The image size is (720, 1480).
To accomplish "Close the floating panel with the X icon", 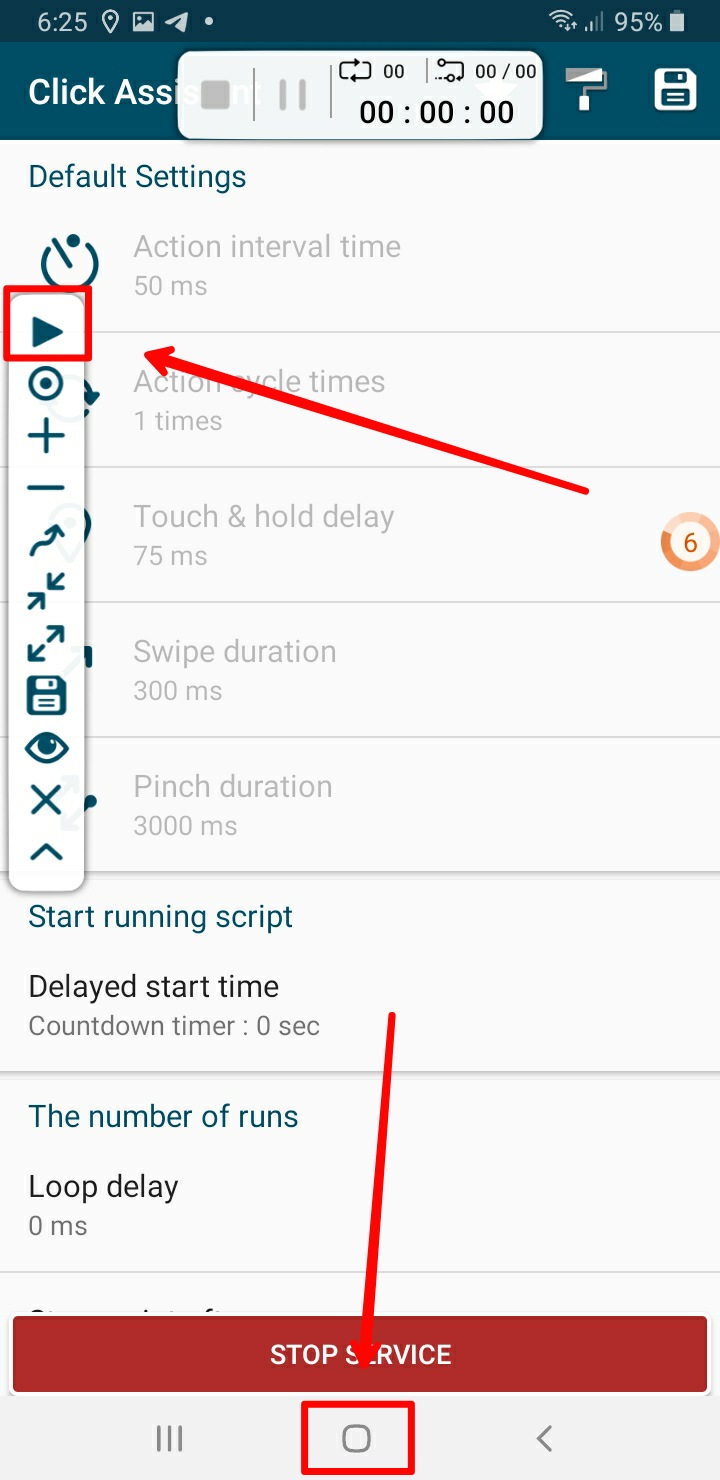I will point(47,800).
